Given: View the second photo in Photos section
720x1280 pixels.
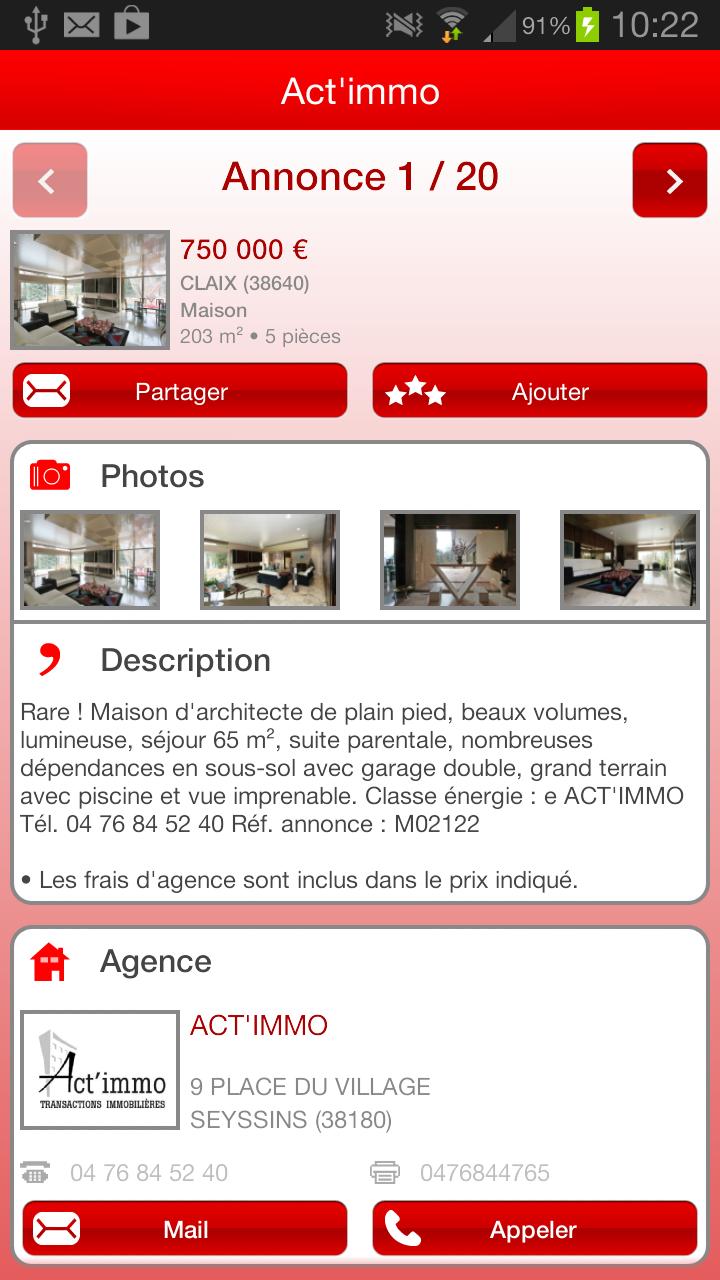Looking at the screenshot, I should [x=270, y=560].
